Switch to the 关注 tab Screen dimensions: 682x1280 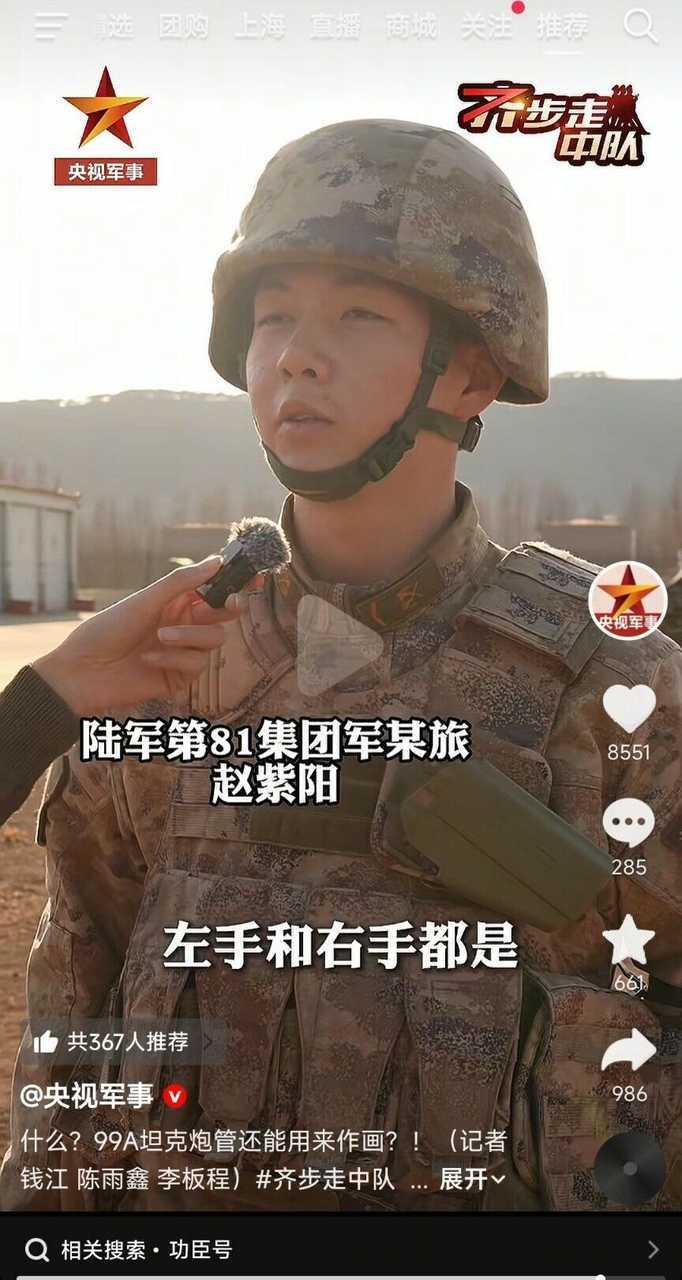[x=487, y=27]
